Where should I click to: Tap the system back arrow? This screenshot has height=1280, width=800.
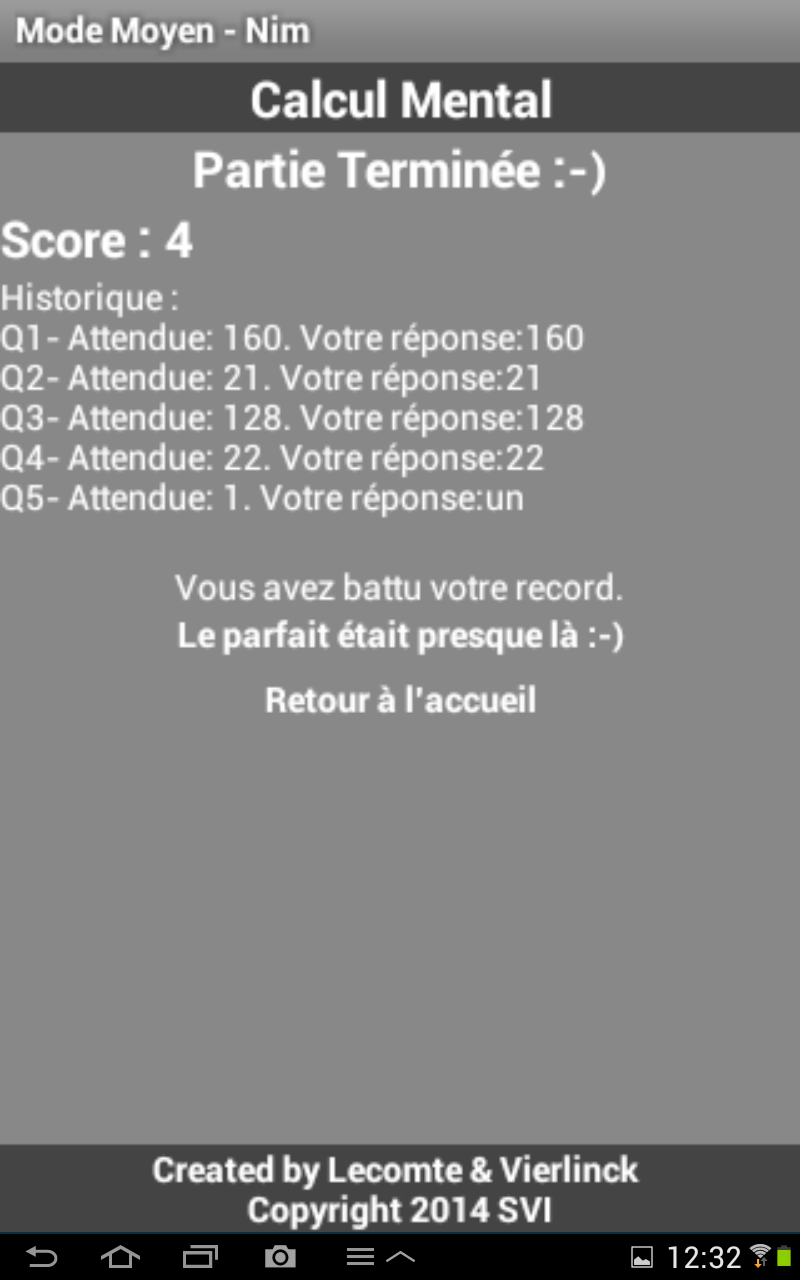point(41,1257)
